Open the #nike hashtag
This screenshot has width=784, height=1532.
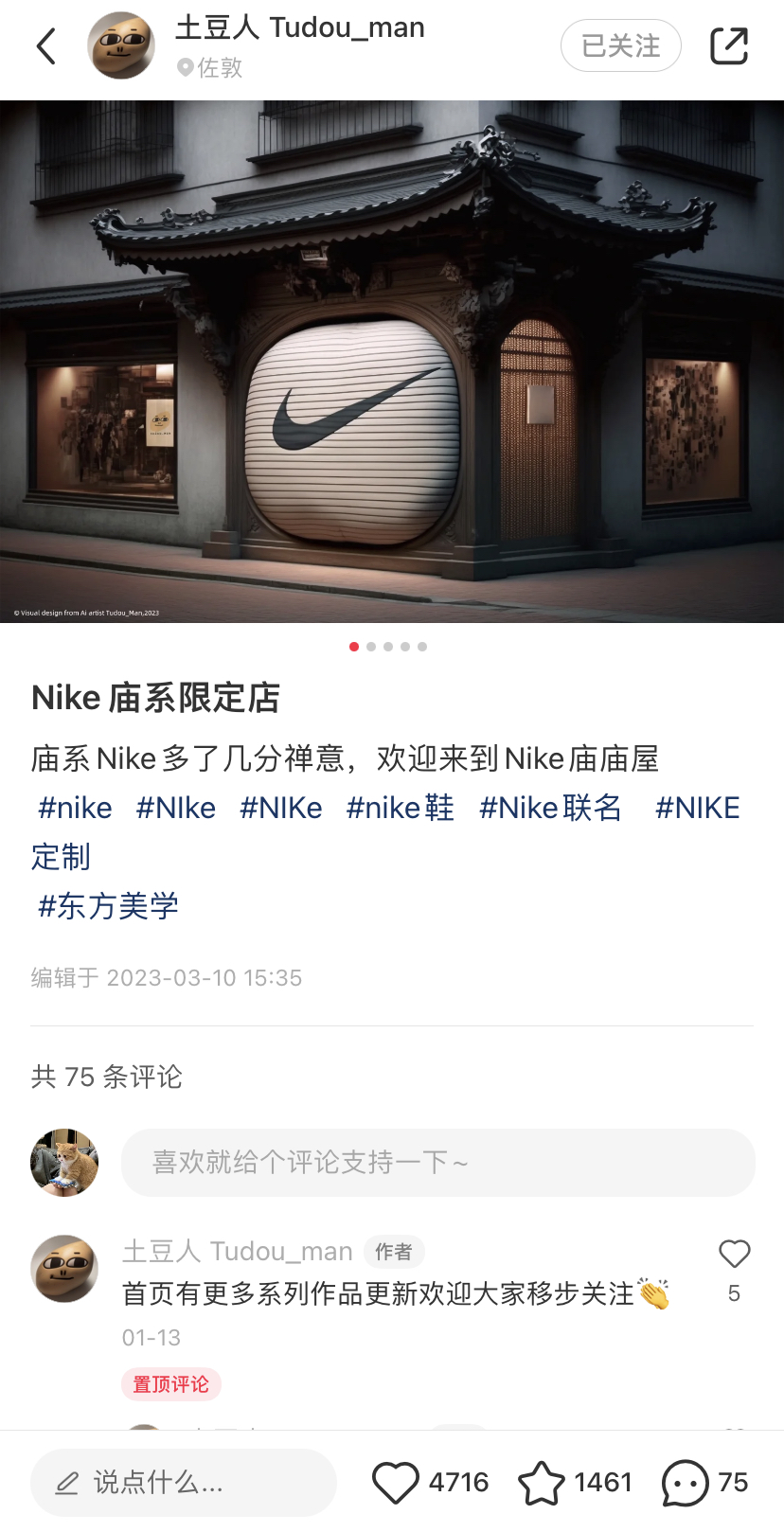(74, 808)
